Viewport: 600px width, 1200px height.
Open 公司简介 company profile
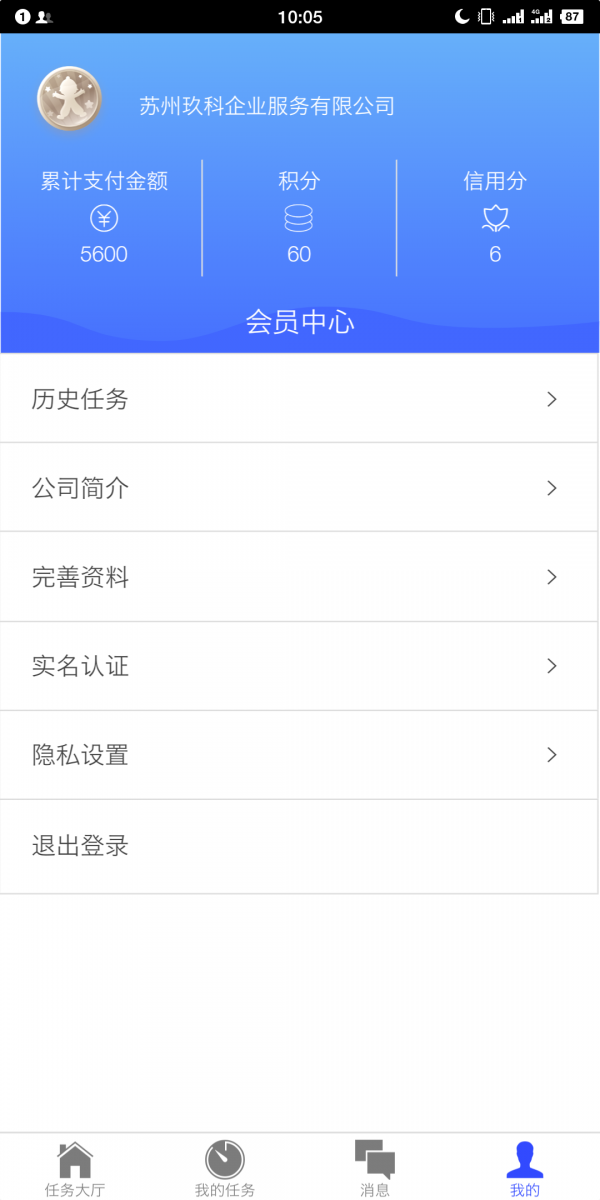(300, 488)
